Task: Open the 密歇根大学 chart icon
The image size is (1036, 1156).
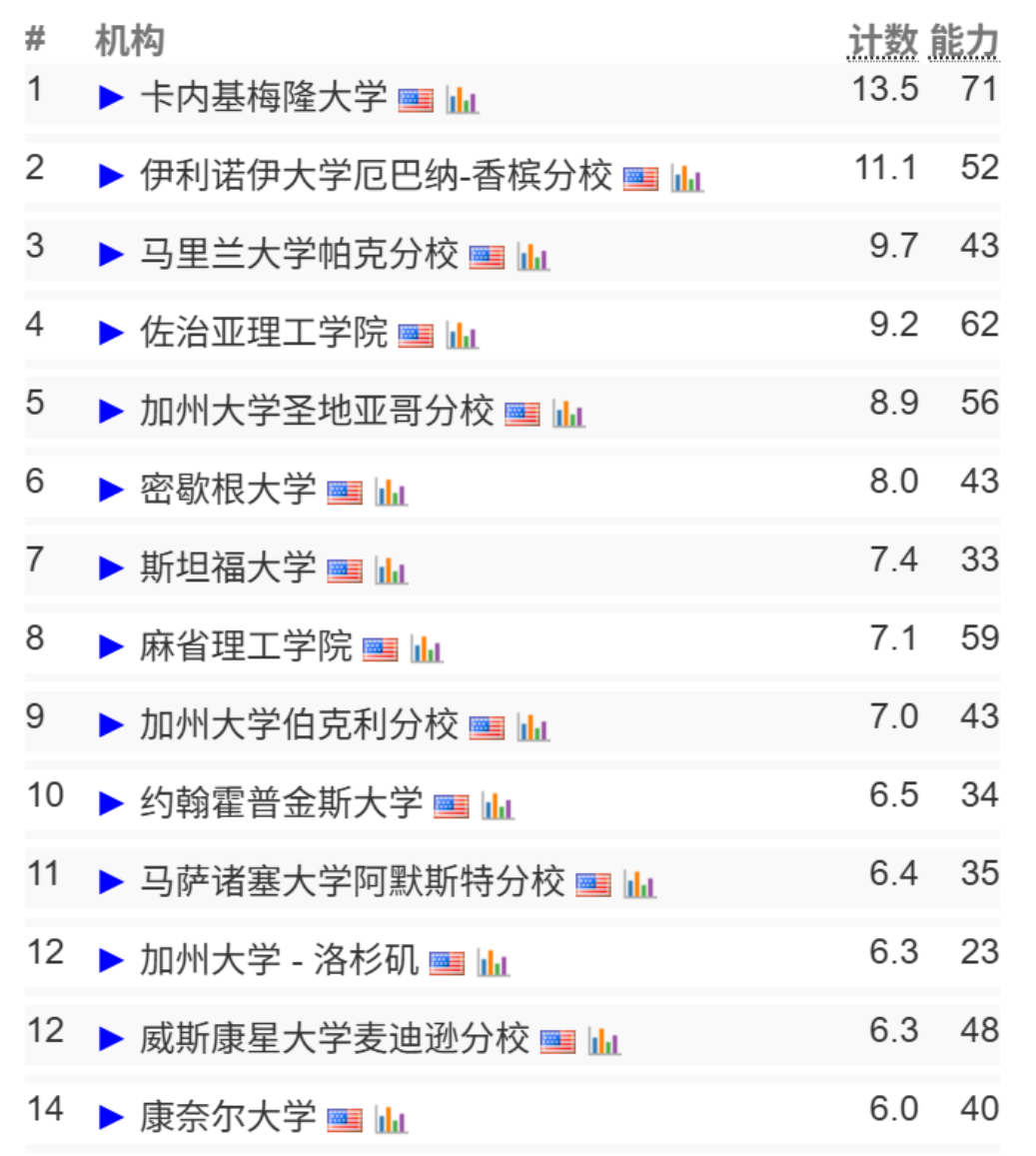Action: click(x=391, y=492)
